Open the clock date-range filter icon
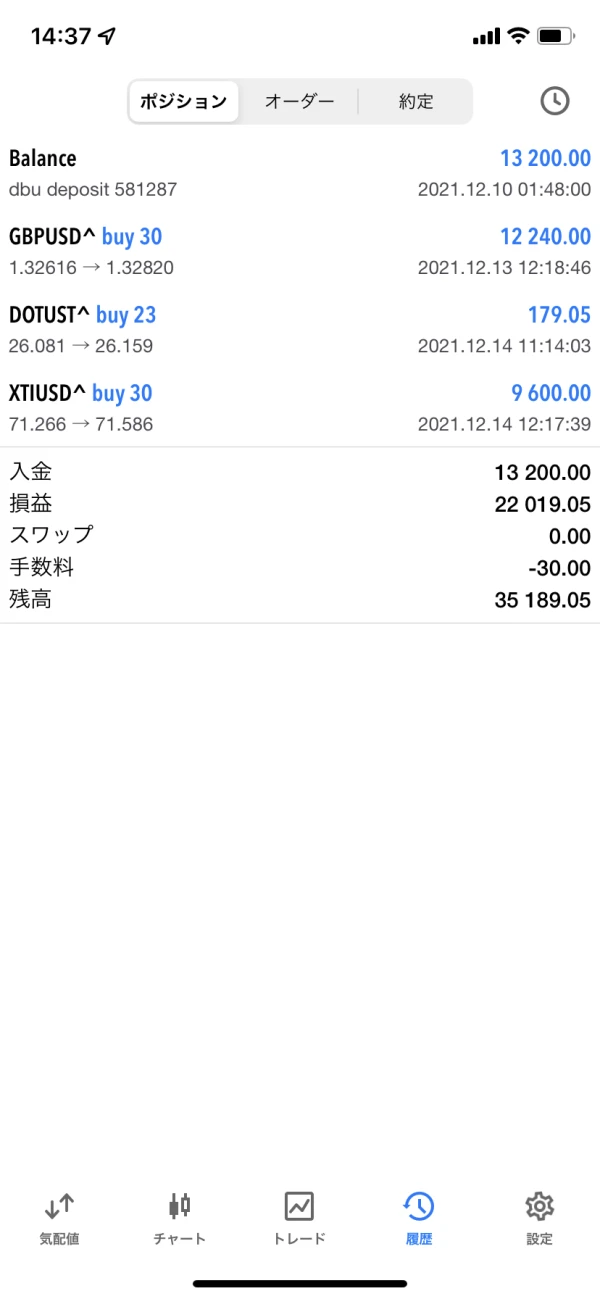 554,101
